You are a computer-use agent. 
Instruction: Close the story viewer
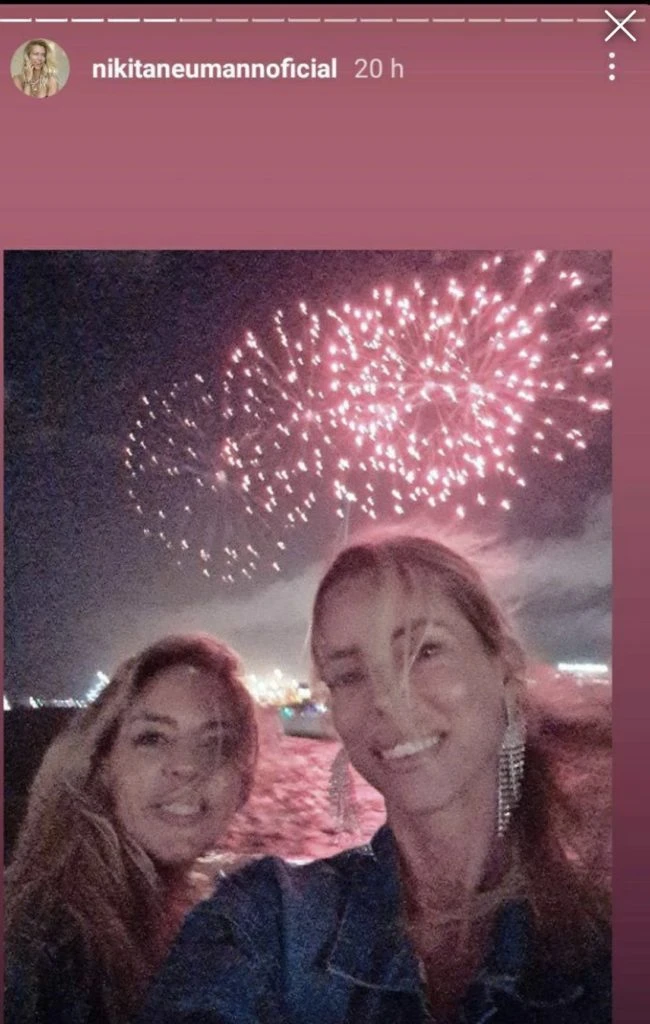620,26
